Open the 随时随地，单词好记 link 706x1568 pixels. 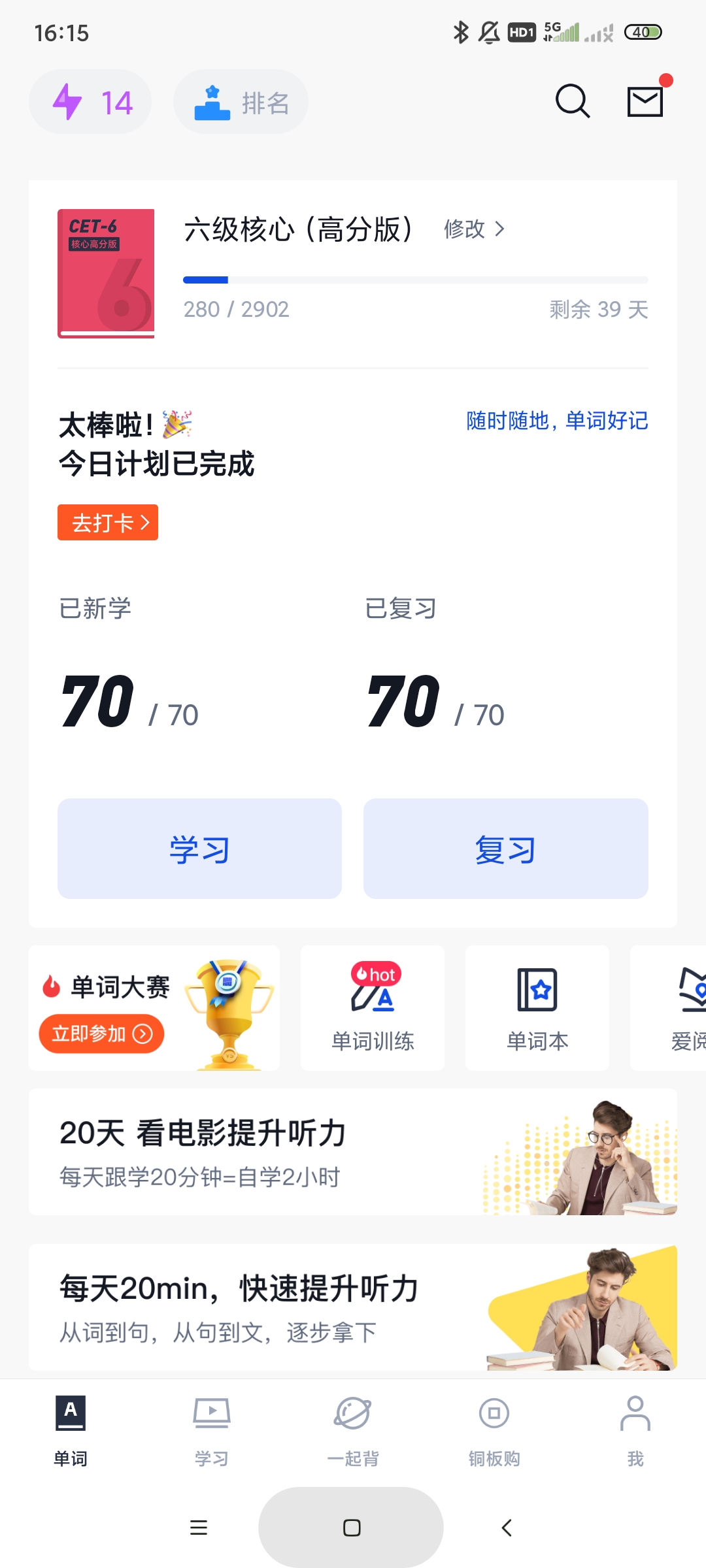[x=557, y=421]
